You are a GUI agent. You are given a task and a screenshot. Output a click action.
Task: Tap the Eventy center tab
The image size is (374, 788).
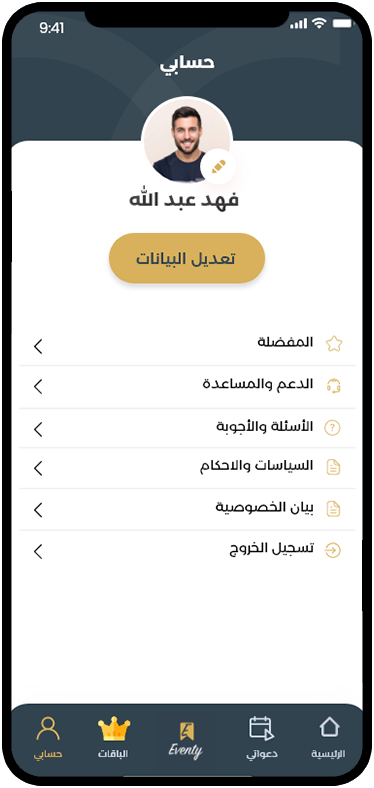pyautogui.click(x=185, y=740)
